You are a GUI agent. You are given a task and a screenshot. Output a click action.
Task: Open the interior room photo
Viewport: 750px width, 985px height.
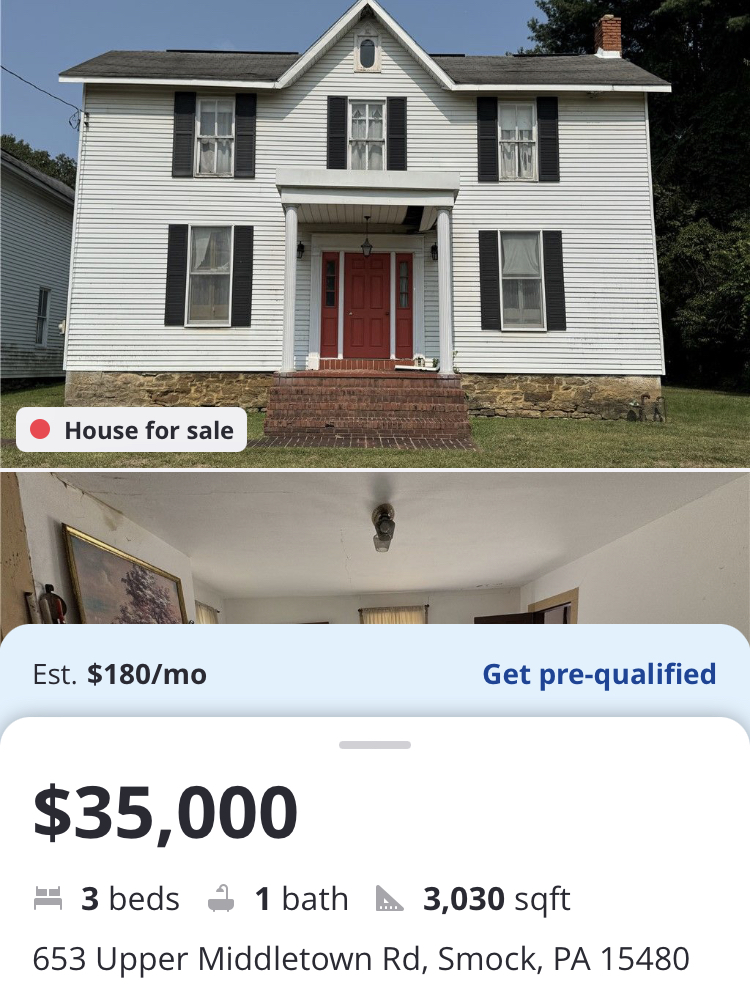(x=374, y=550)
